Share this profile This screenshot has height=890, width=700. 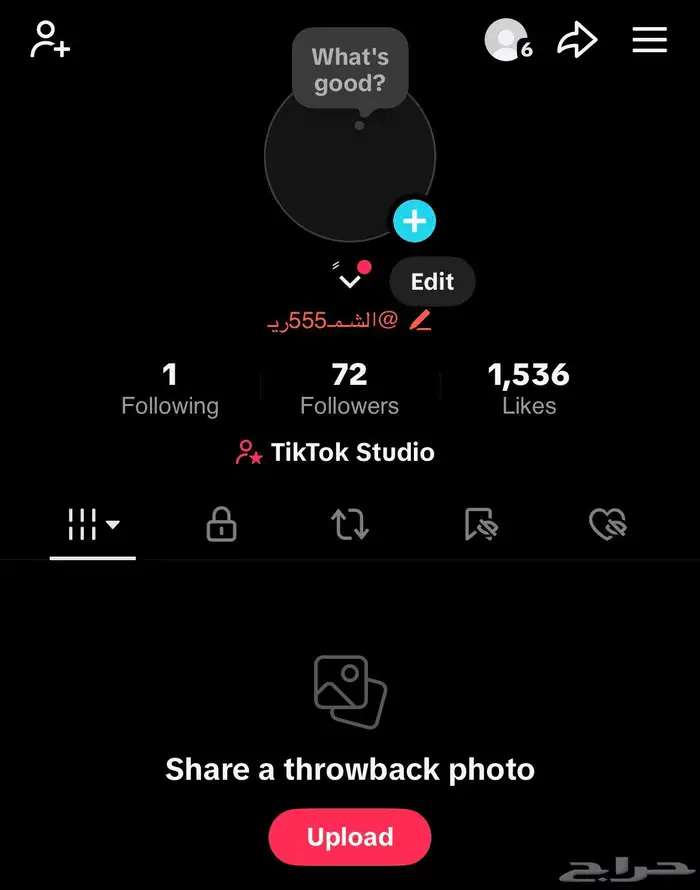pyautogui.click(x=577, y=40)
